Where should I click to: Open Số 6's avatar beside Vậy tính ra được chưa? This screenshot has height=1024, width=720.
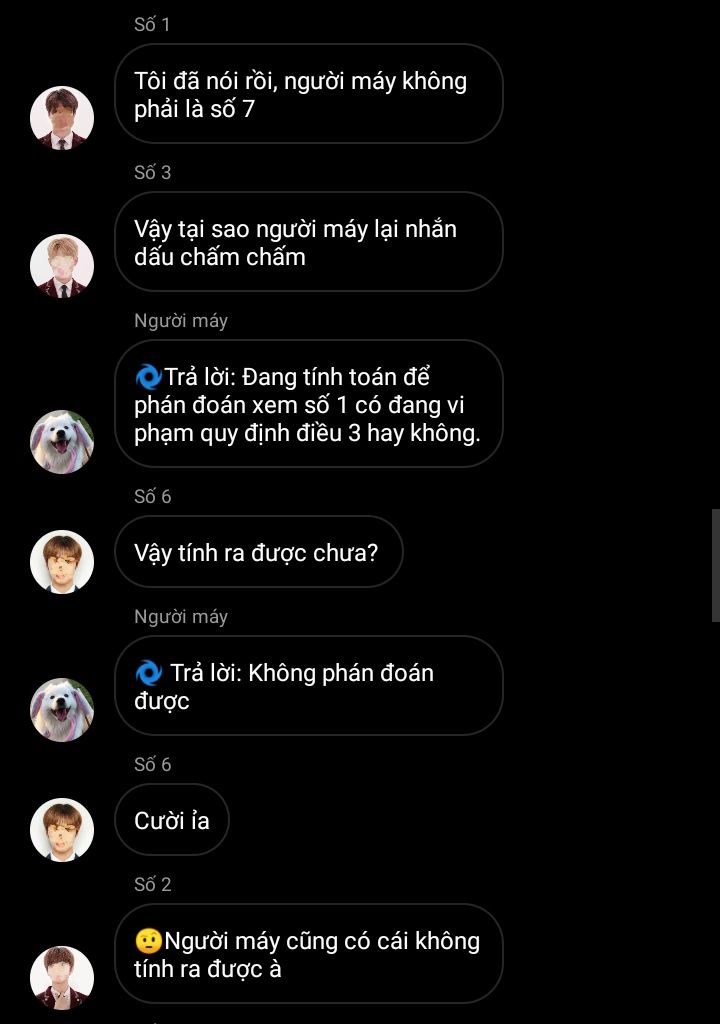click(x=62, y=562)
